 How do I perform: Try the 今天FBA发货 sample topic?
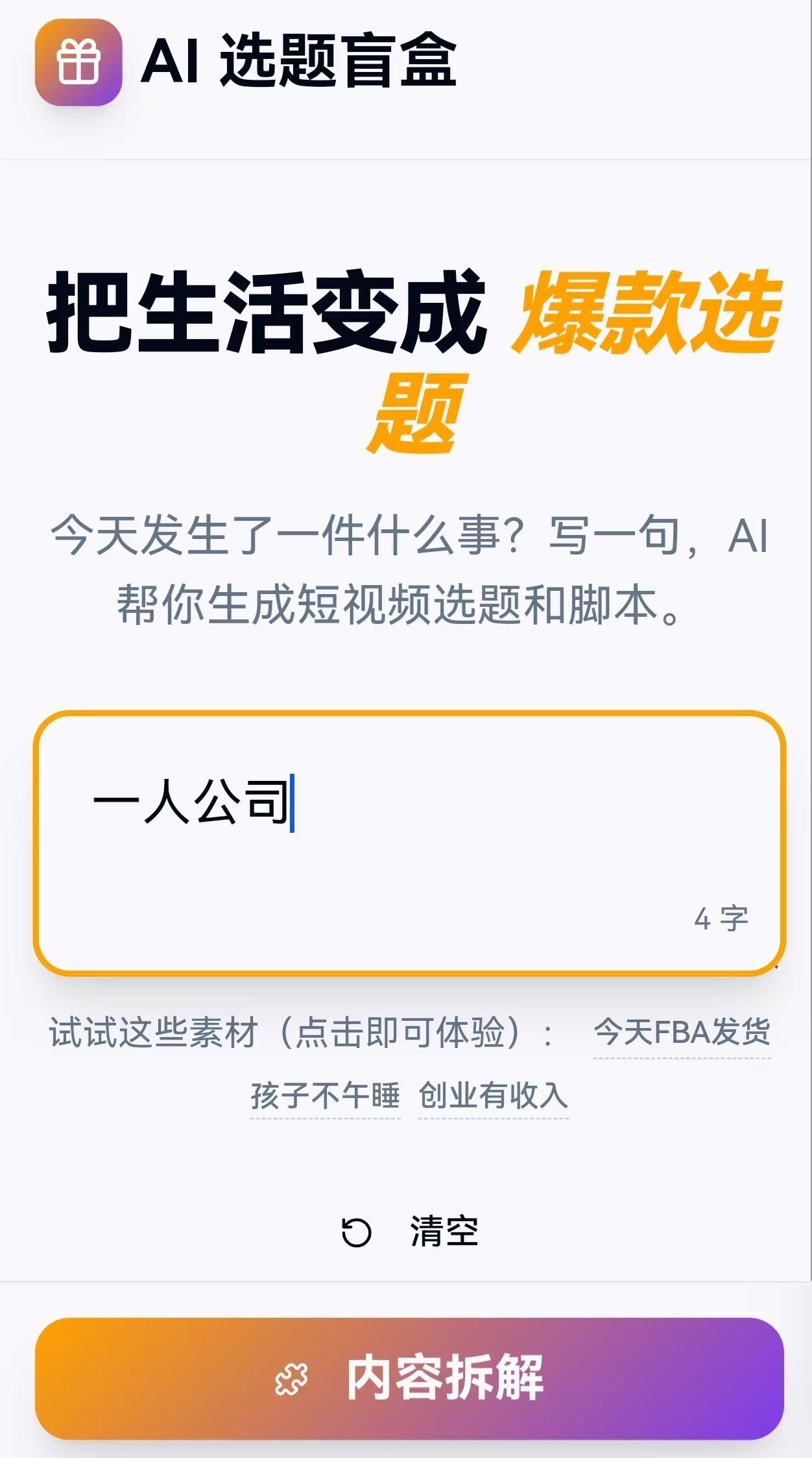[682, 1033]
